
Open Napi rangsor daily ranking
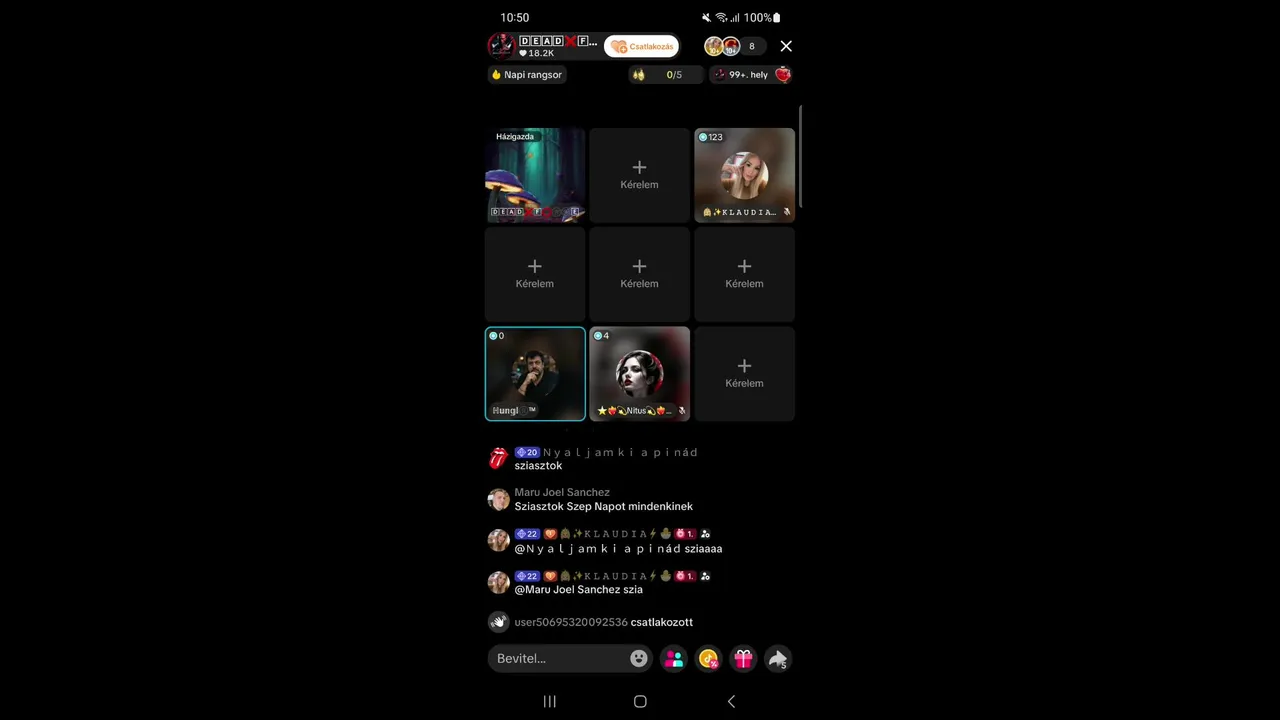tap(526, 75)
